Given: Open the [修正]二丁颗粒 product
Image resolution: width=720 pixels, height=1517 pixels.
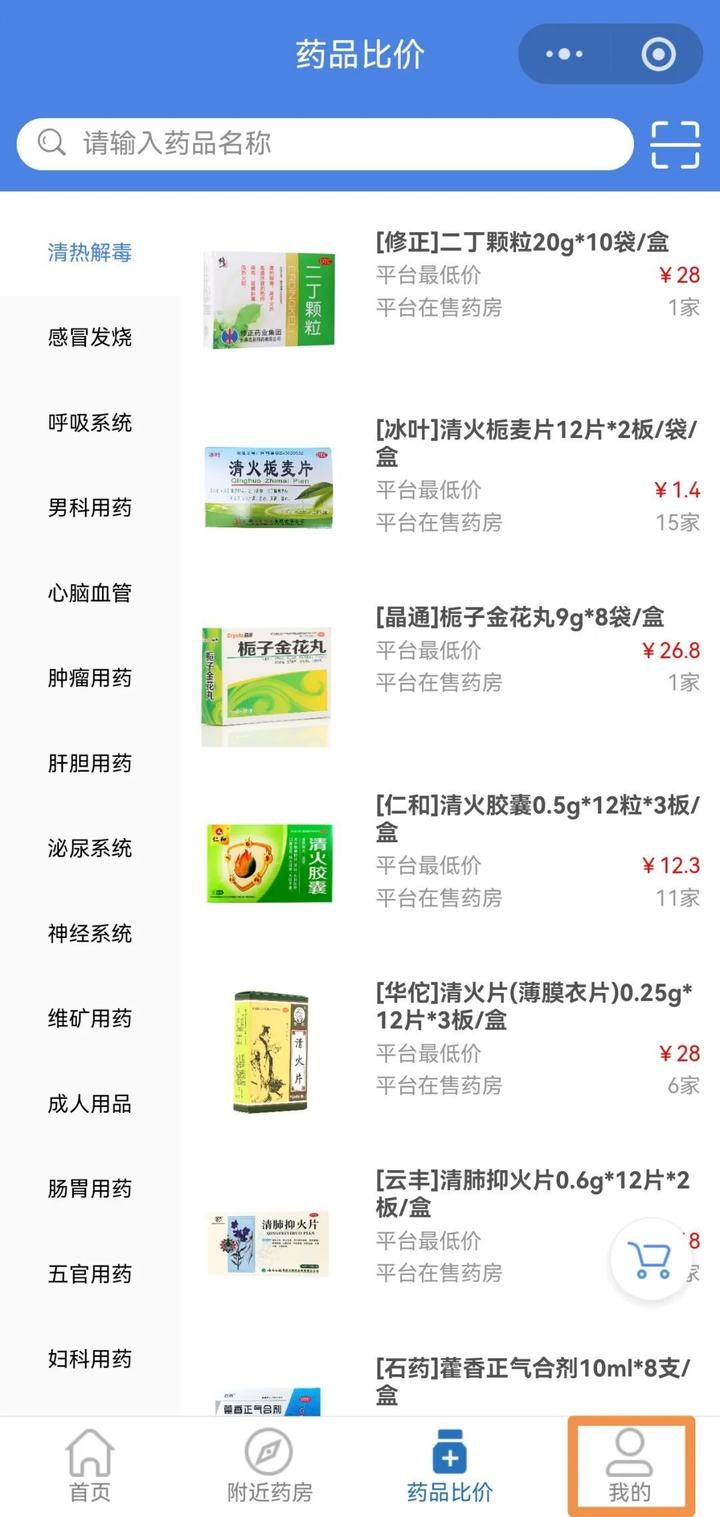Looking at the screenshot, I should (x=450, y=285).
